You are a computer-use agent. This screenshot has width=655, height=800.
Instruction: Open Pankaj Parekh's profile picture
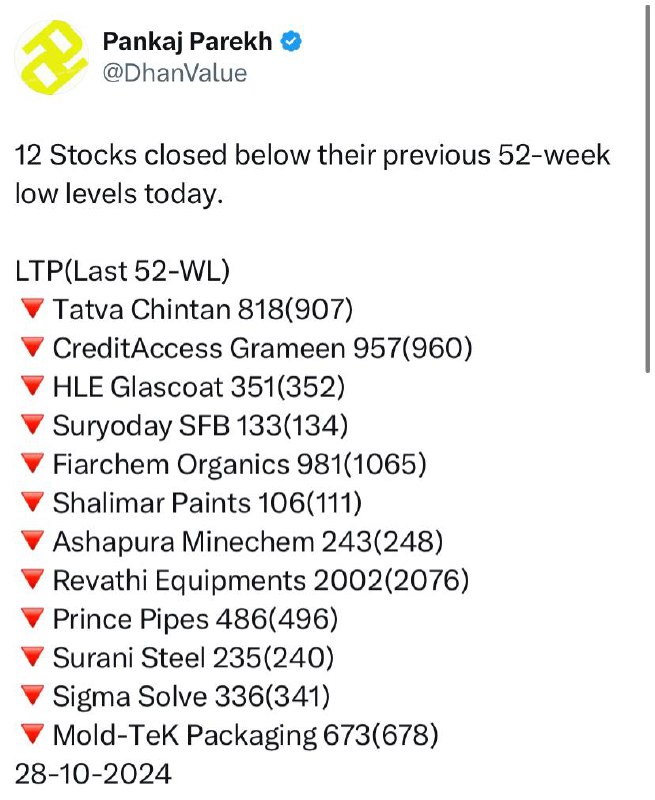click(x=52, y=57)
